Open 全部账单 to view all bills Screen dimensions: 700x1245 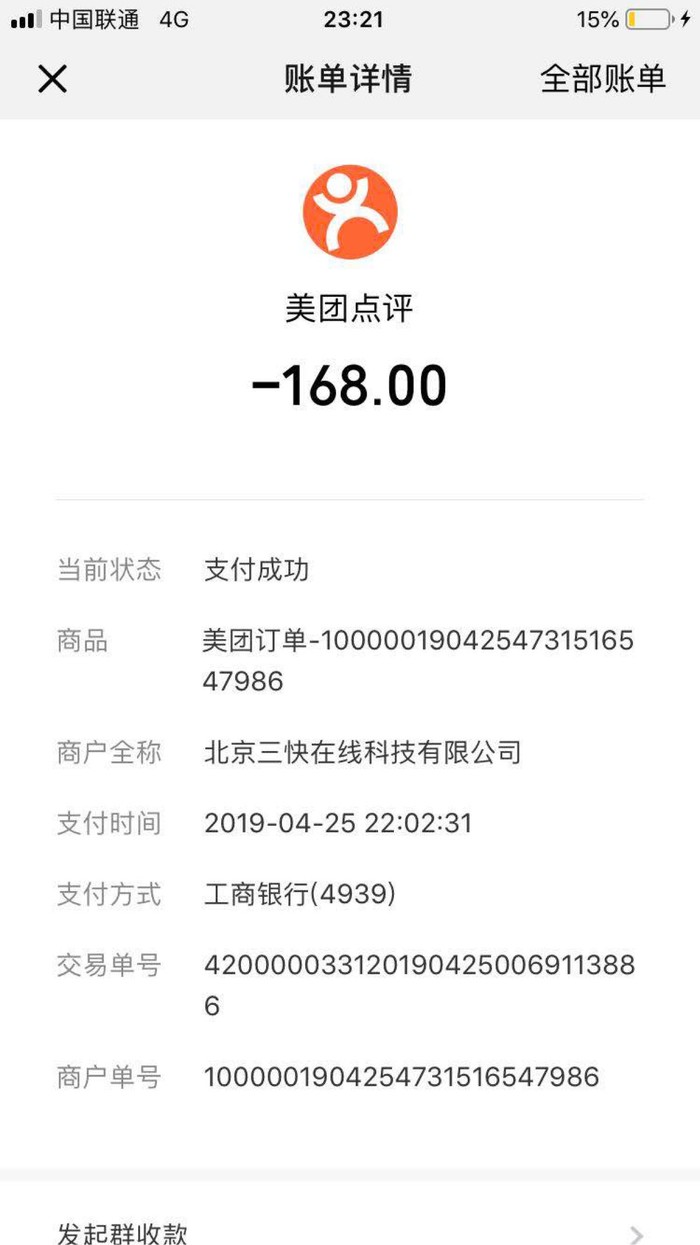click(x=602, y=79)
